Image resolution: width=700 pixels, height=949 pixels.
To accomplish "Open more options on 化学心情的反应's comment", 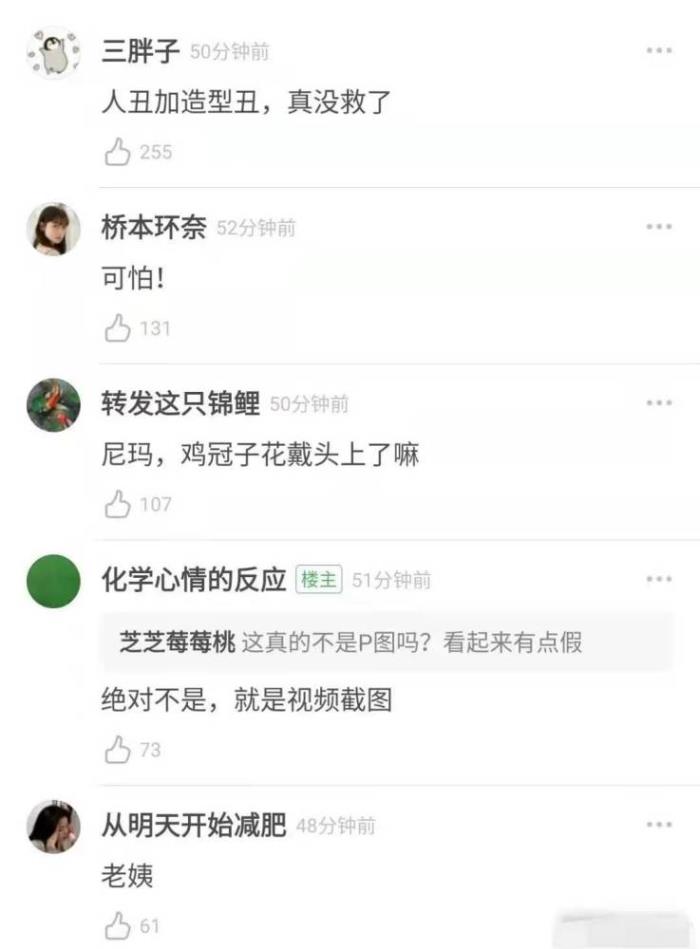I will (658, 579).
